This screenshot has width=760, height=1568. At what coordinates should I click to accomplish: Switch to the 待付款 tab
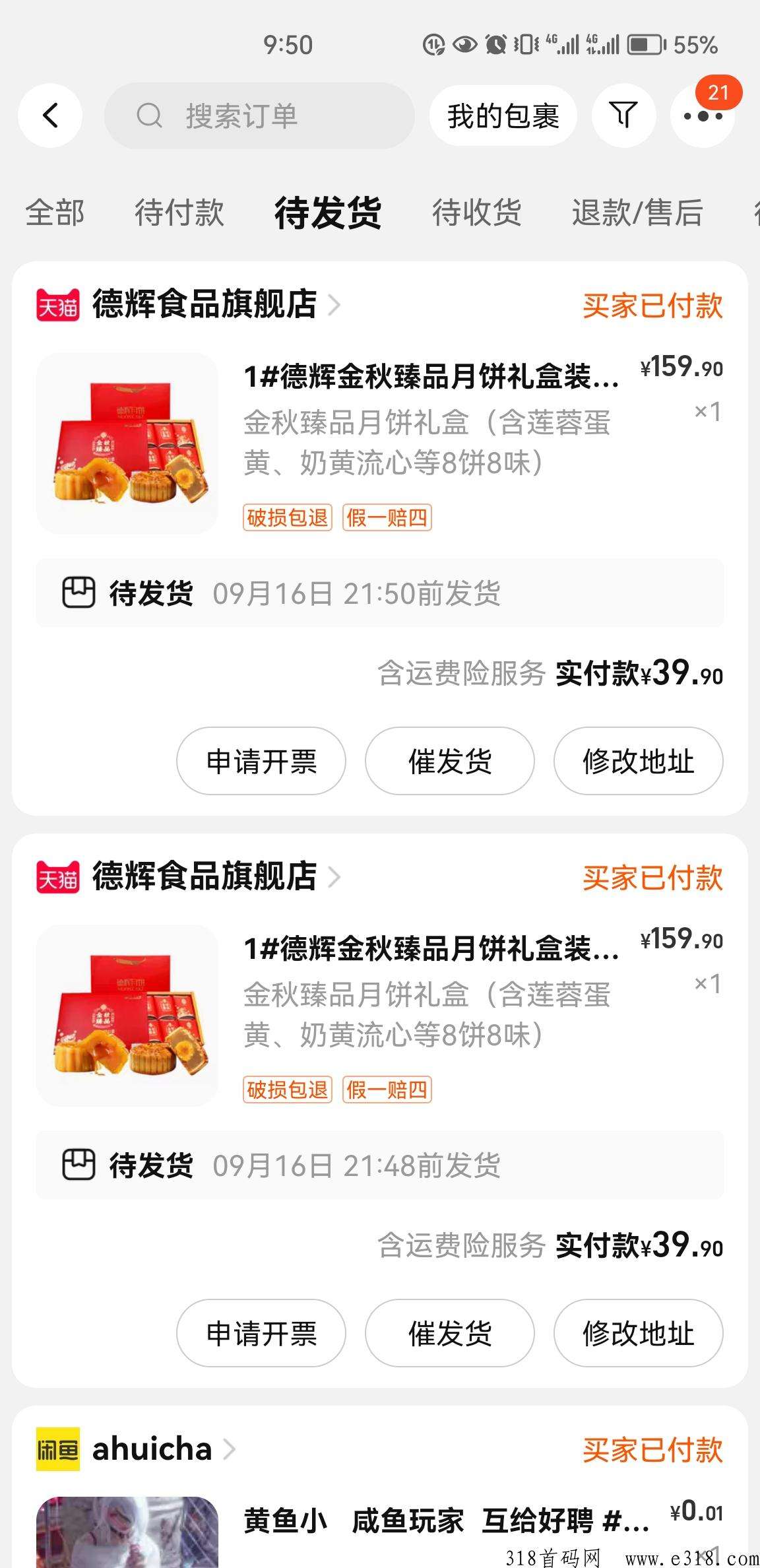[179, 212]
